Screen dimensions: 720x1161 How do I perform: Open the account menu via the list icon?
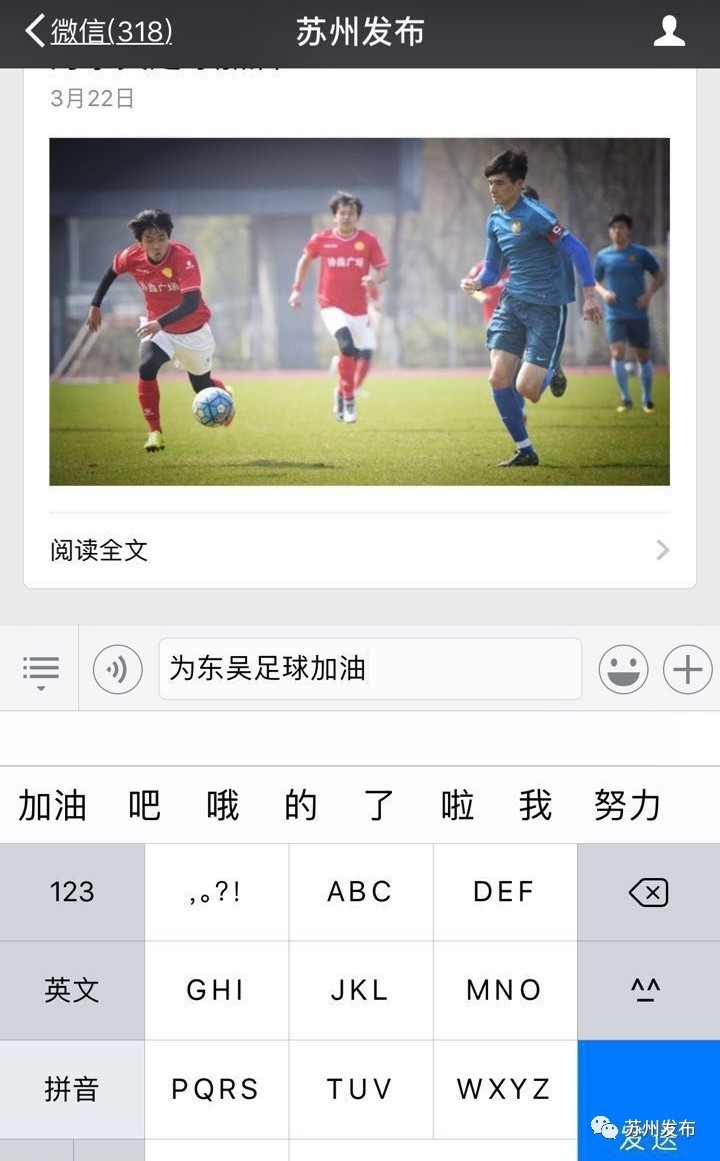[x=40, y=668]
